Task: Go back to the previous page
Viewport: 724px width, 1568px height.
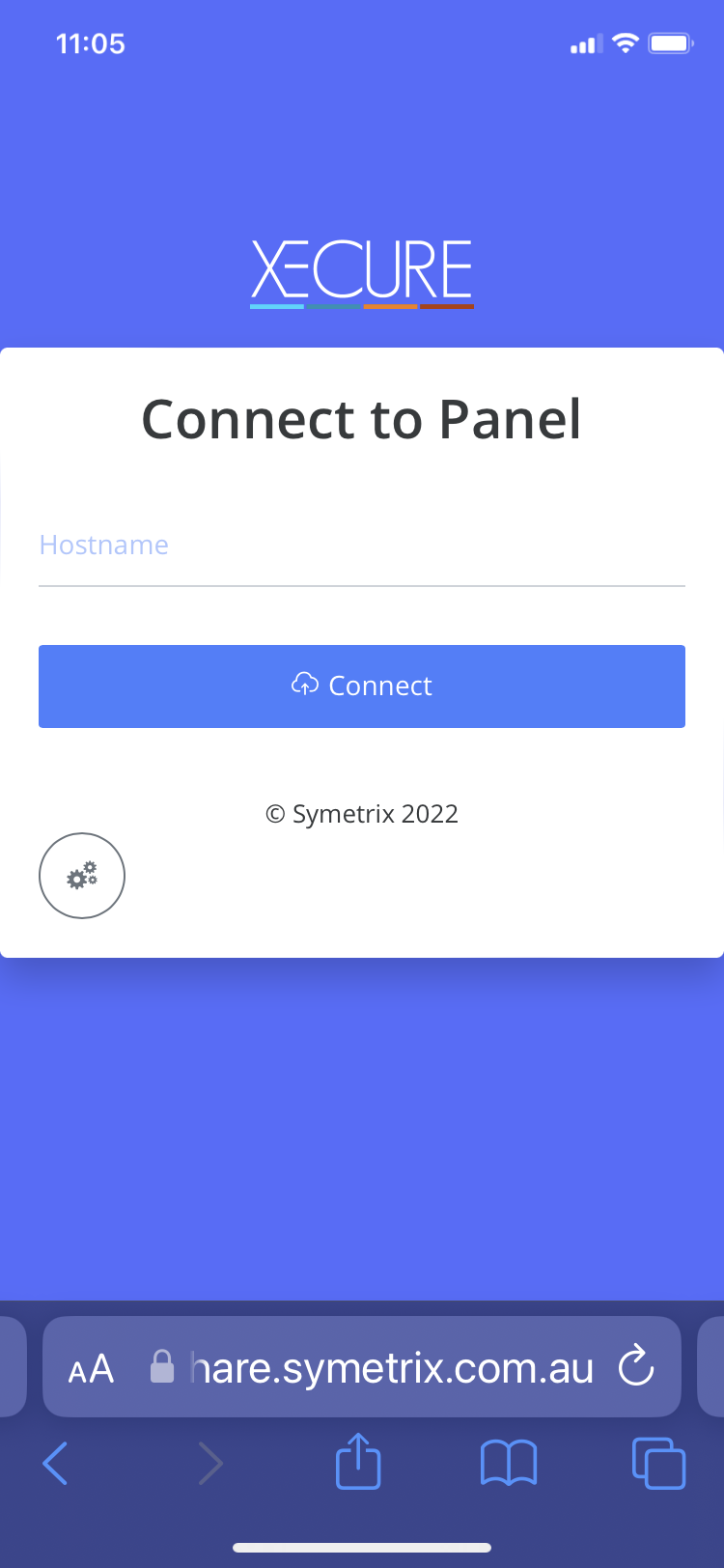Action: (x=56, y=1463)
